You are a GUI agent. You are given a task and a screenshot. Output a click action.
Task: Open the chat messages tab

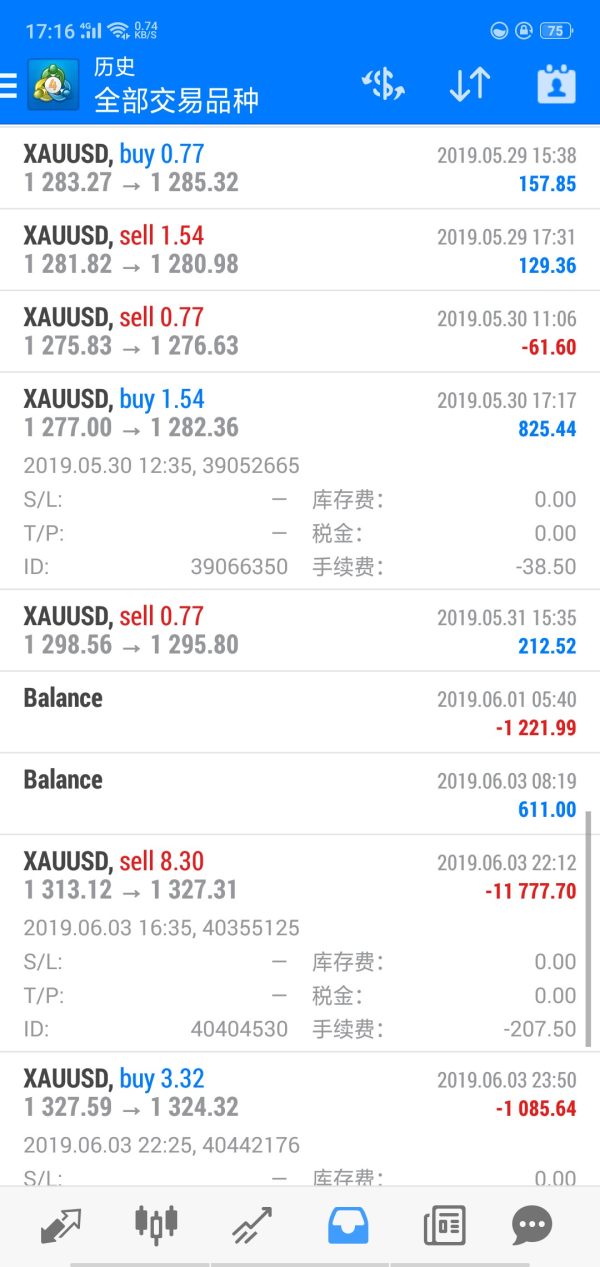click(532, 1225)
